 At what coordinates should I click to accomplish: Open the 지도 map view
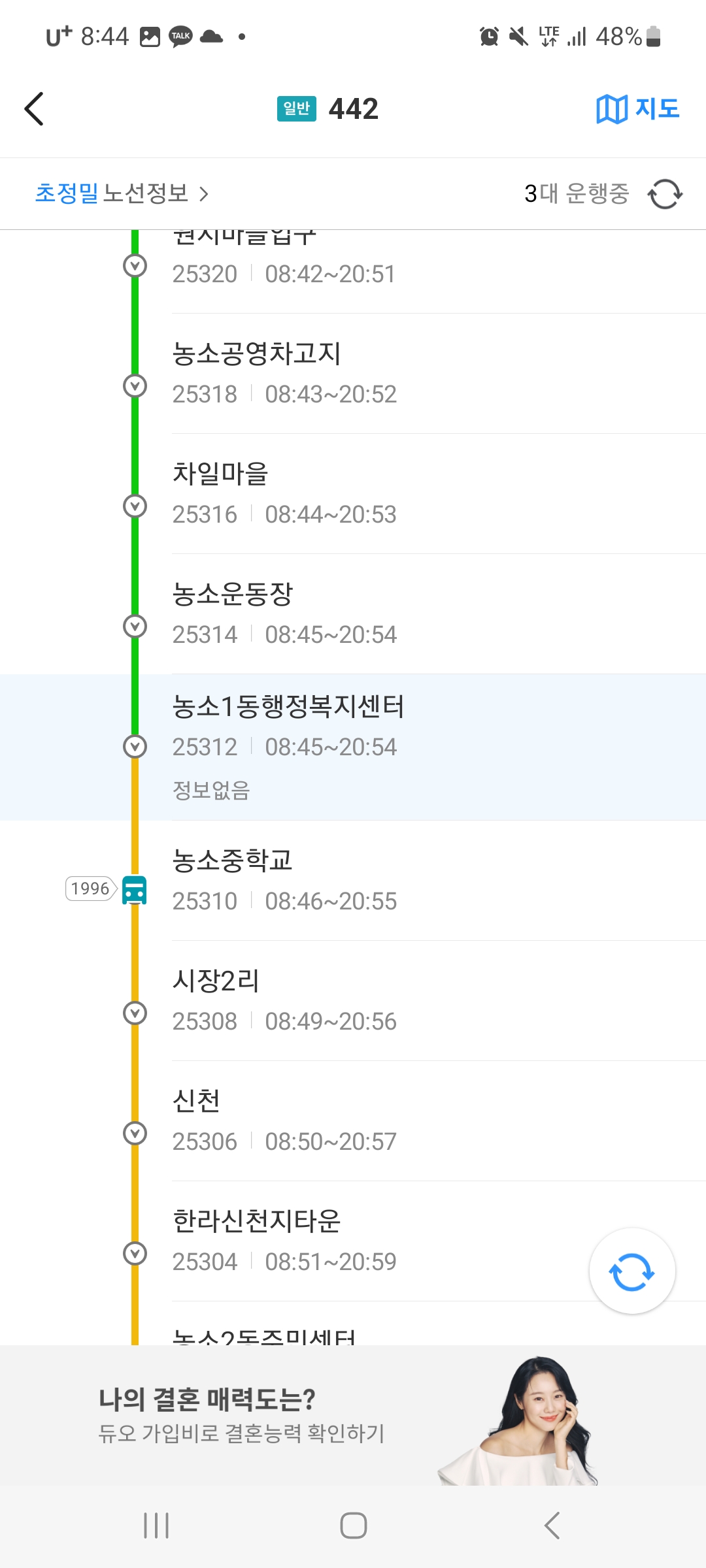[x=637, y=108]
